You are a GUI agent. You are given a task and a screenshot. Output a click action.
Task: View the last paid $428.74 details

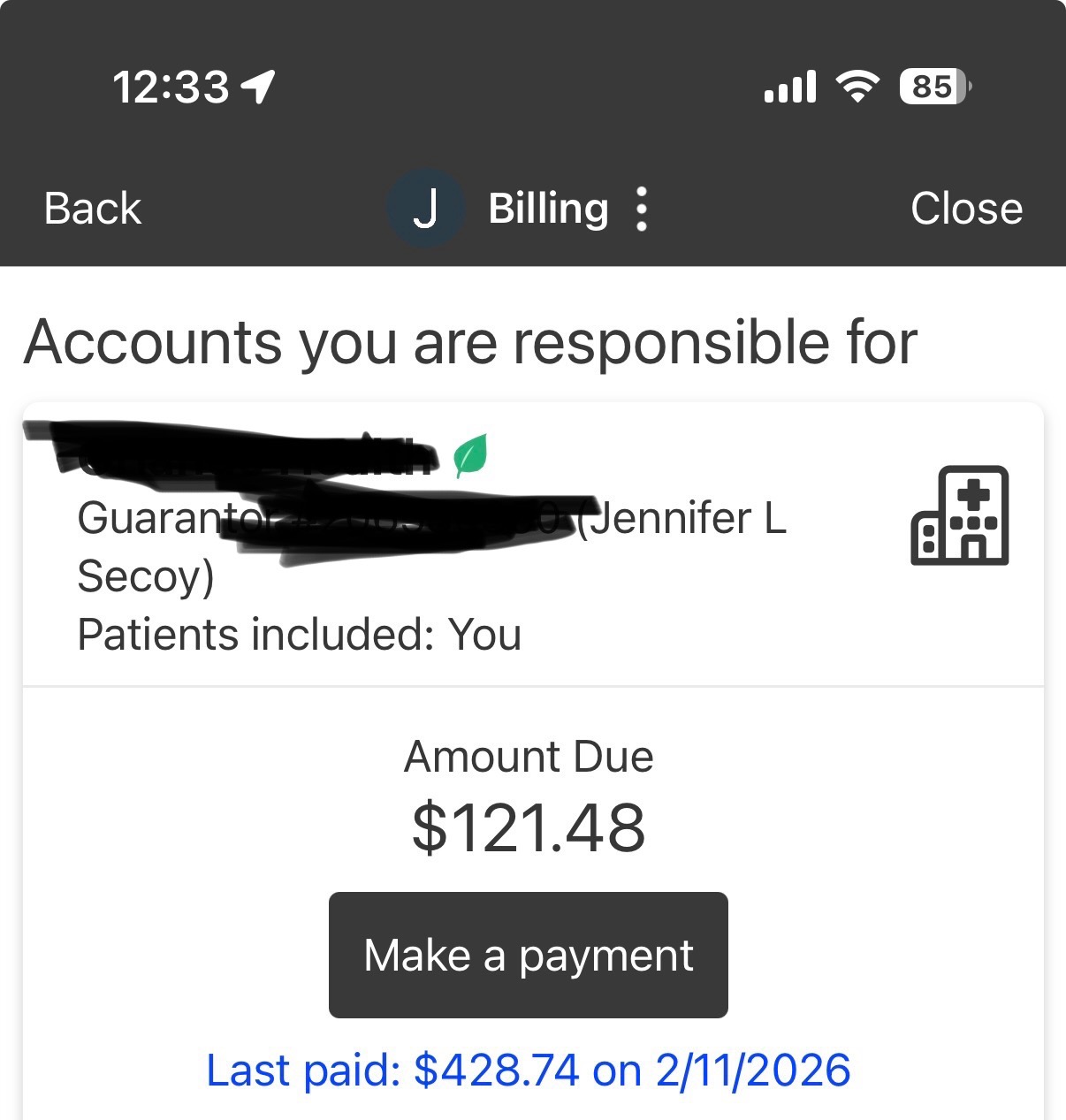(528, 1070)
